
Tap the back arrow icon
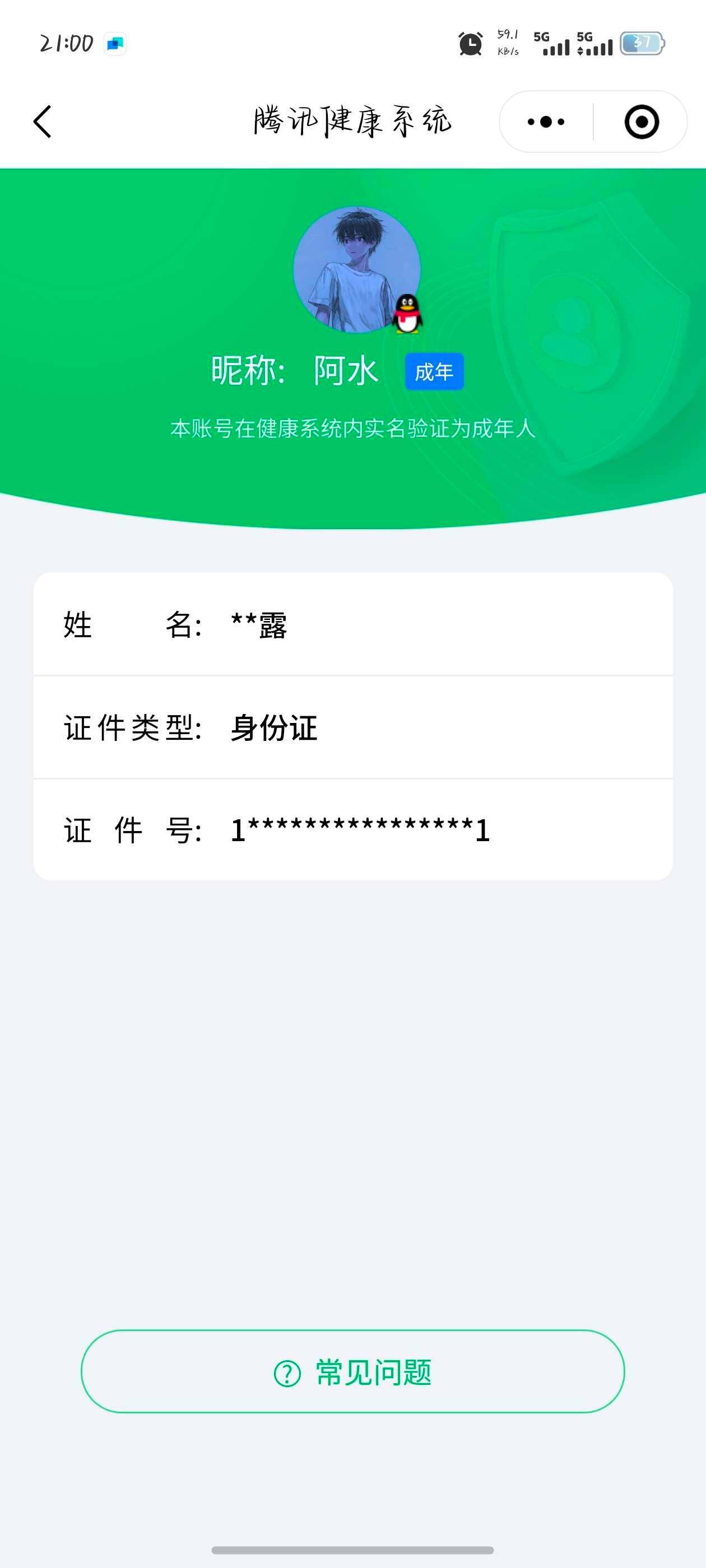43,121
